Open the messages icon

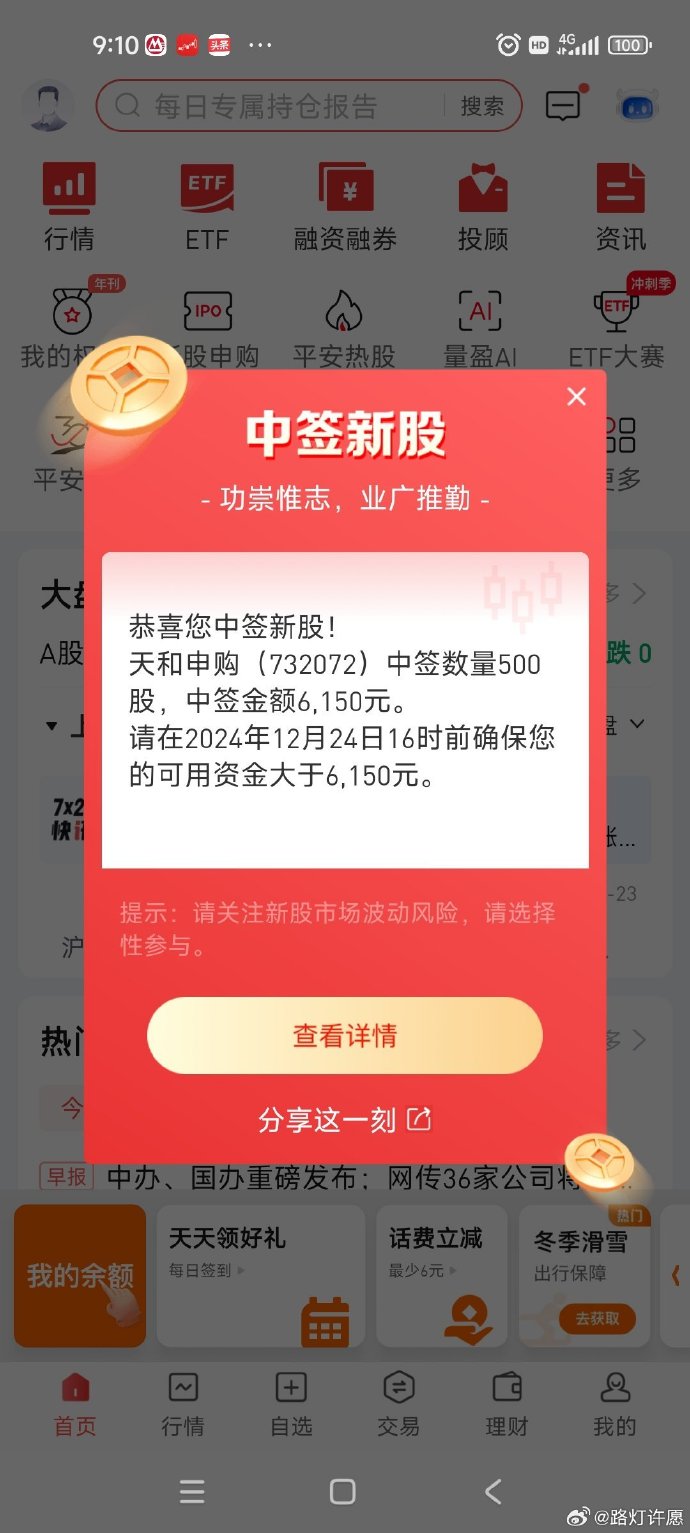(x=564, y=106)
